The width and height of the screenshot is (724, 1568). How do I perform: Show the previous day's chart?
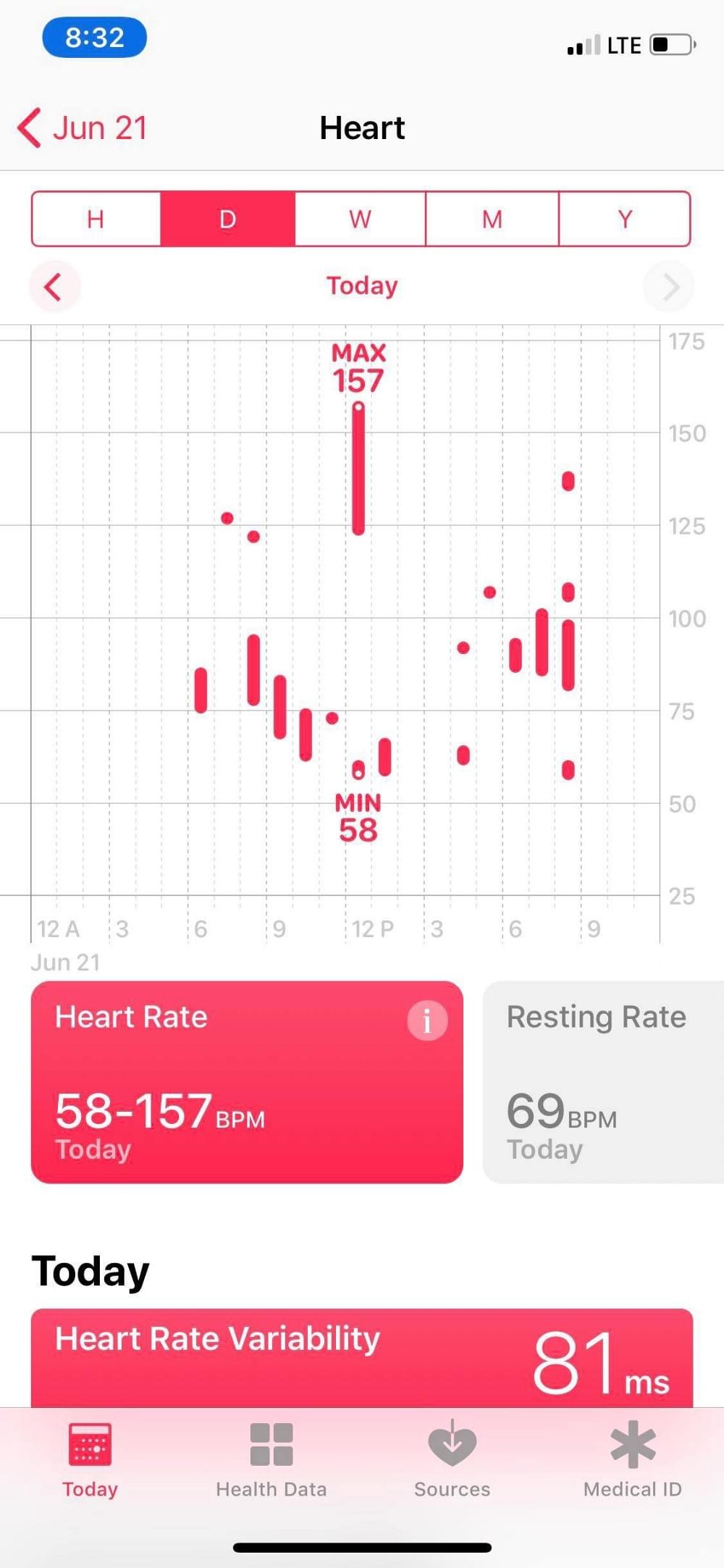[54, 287]
